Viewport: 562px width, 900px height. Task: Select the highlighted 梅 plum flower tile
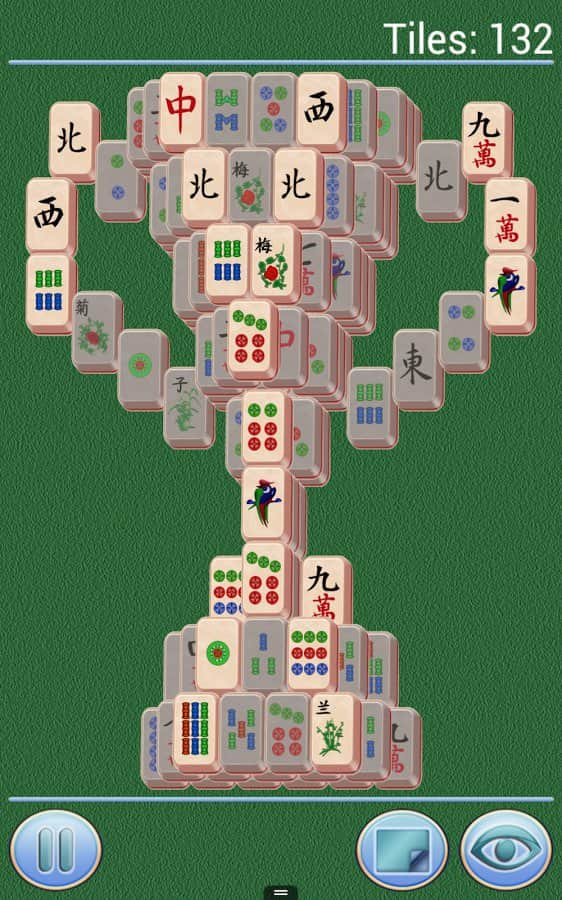[275, 262]
